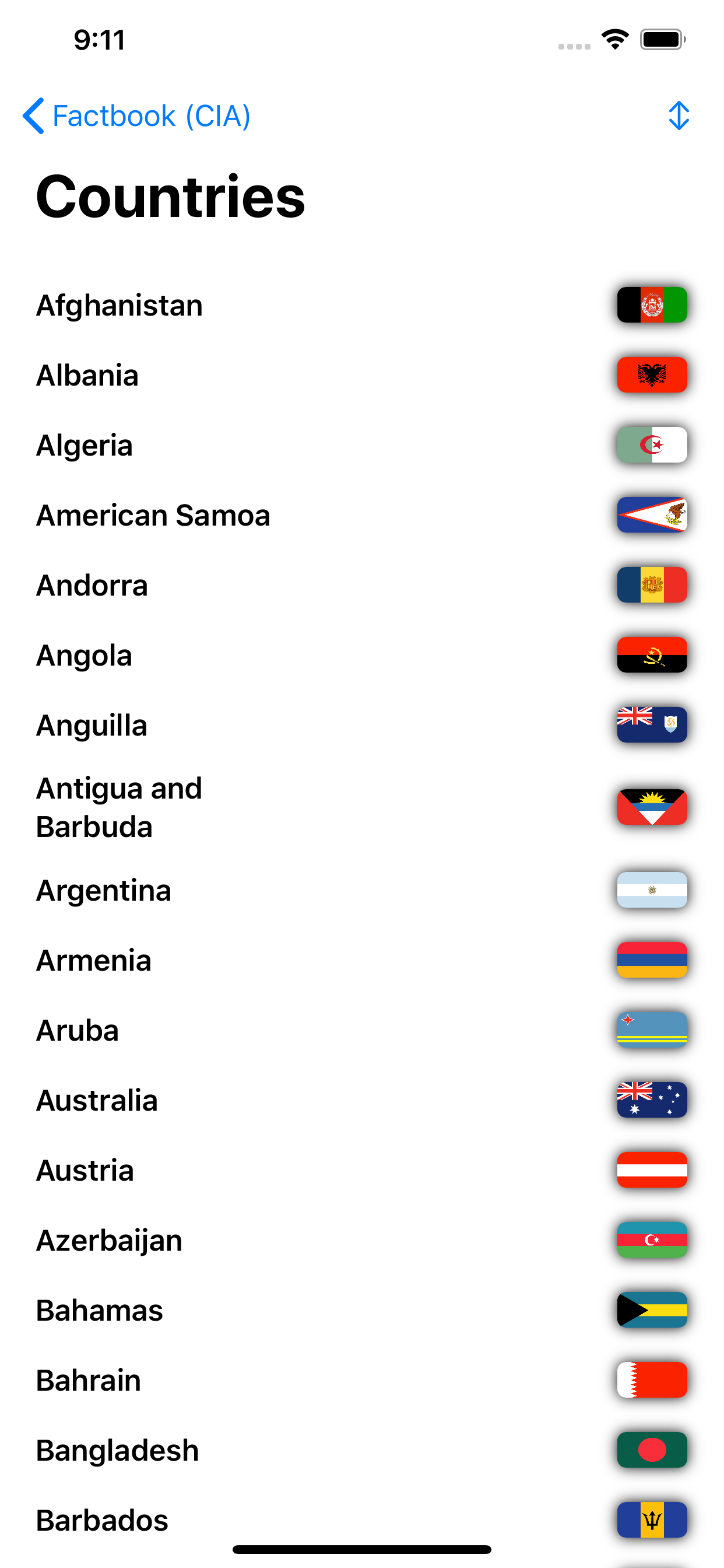
Task: Open Antigua and Barbuda
Action: (x=120, y=807)
